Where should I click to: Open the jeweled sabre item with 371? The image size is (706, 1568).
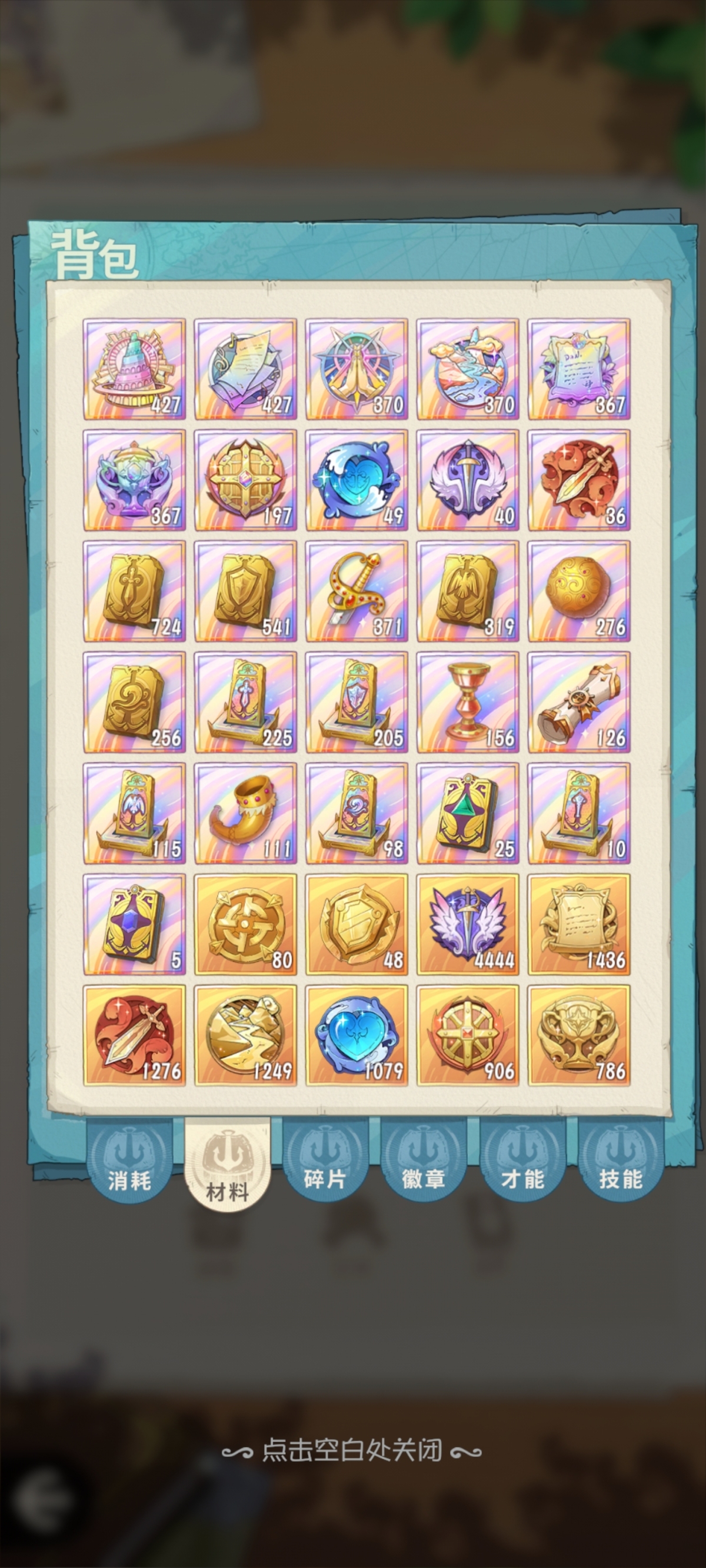point(357,591)
